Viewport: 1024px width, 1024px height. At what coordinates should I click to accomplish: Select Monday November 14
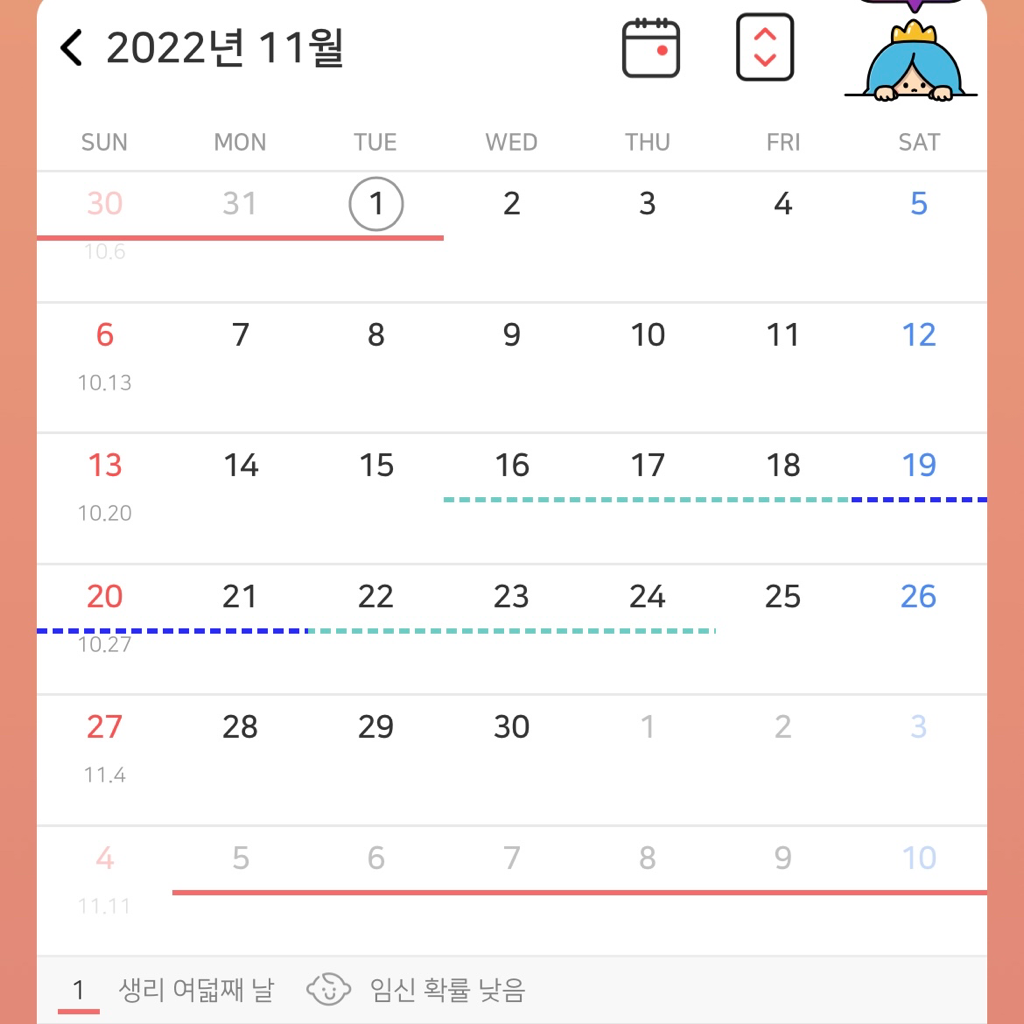[x=240, y=466]
